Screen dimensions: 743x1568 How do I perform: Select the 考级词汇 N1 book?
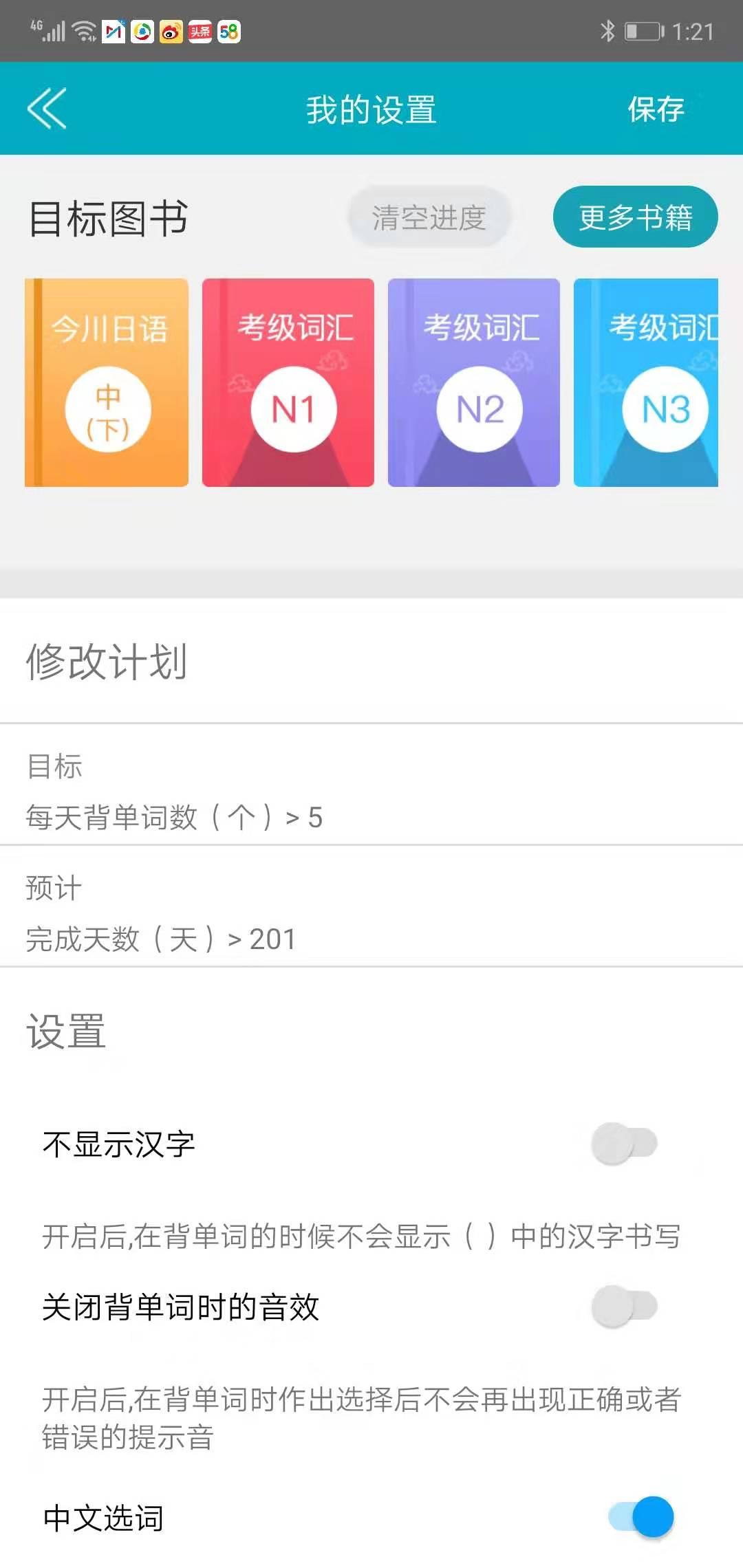click(x=288, y=382)
